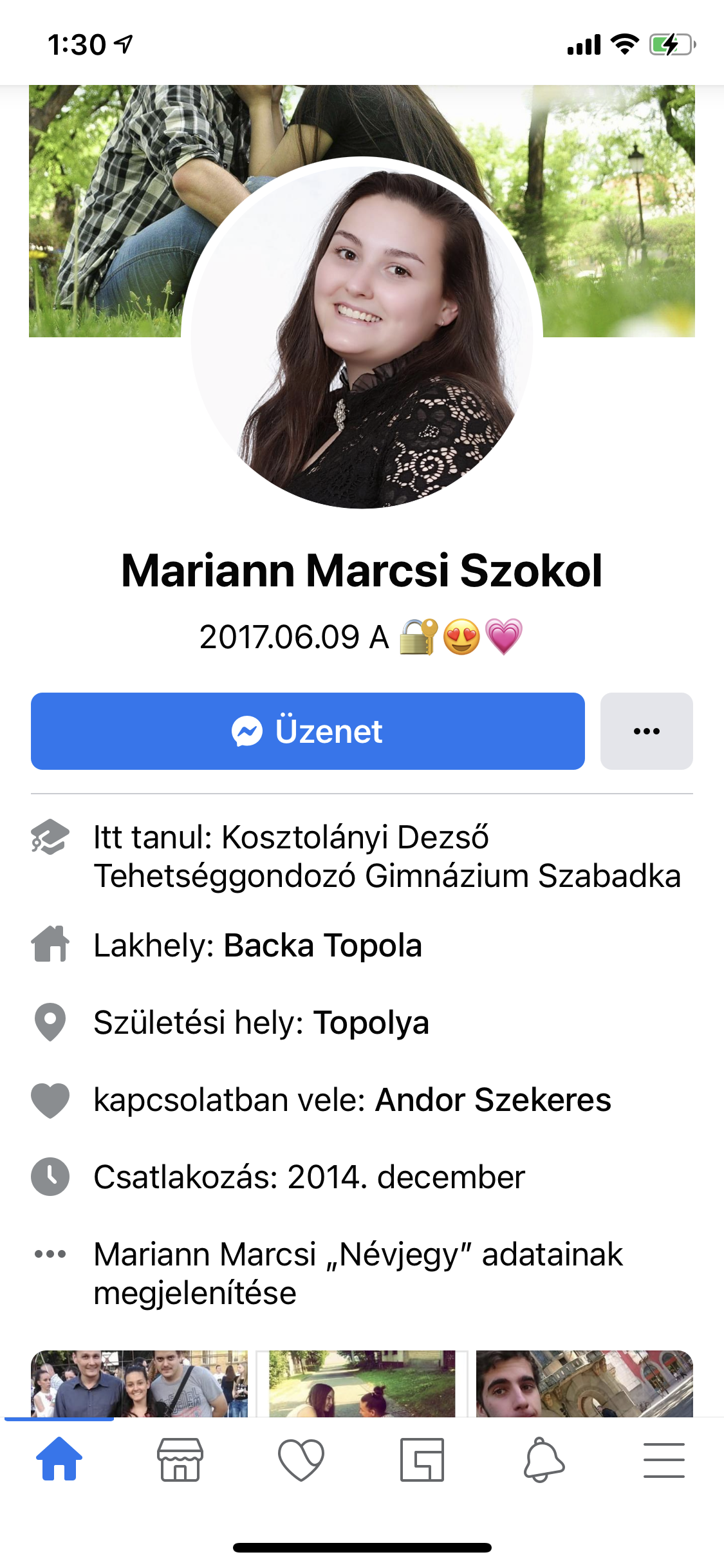Open the photo of two girls on path
Image resolution: width=724 pixels, height=1568 pixels.
pos(362,1383)
